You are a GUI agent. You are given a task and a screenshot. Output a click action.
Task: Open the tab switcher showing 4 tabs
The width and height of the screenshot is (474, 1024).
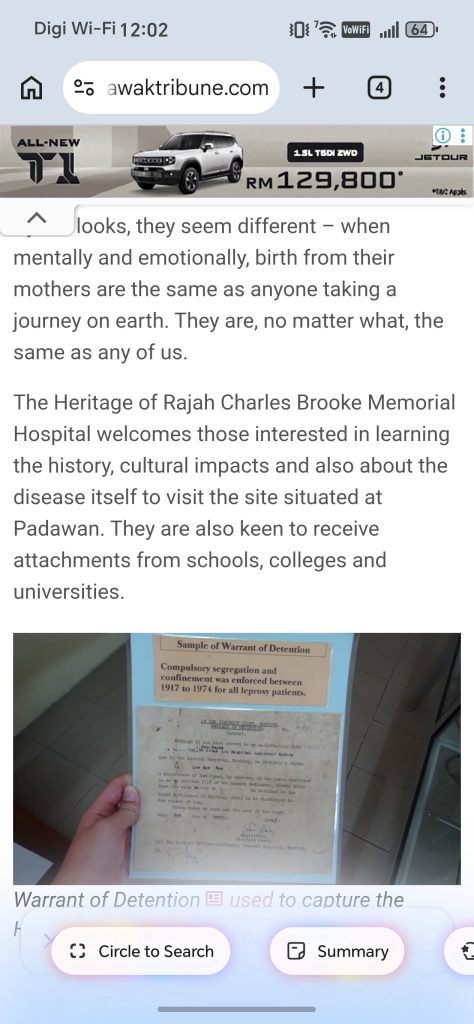click(x=379, y=88)
